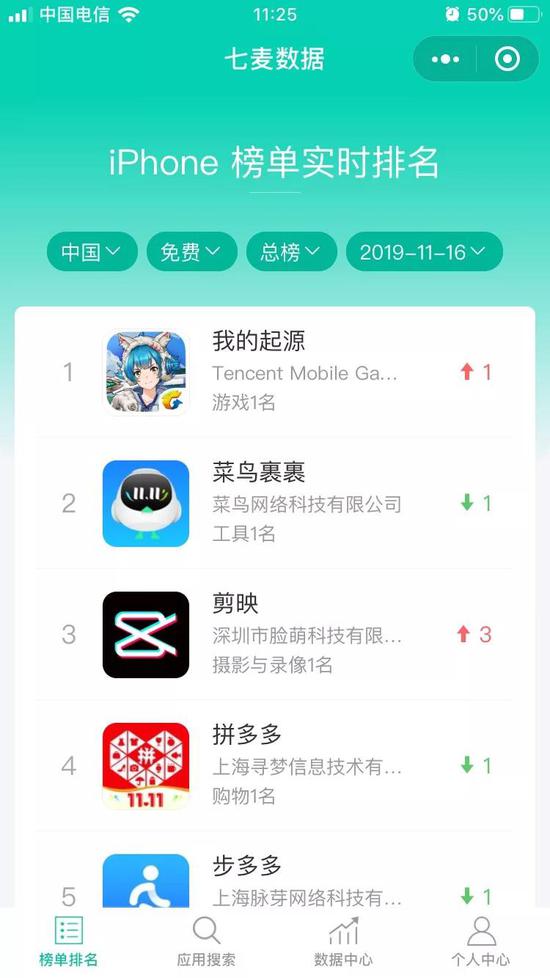Change the 免费 chart type filter
The height and width of the screenshot is (978, 550).
coord(191,252)
